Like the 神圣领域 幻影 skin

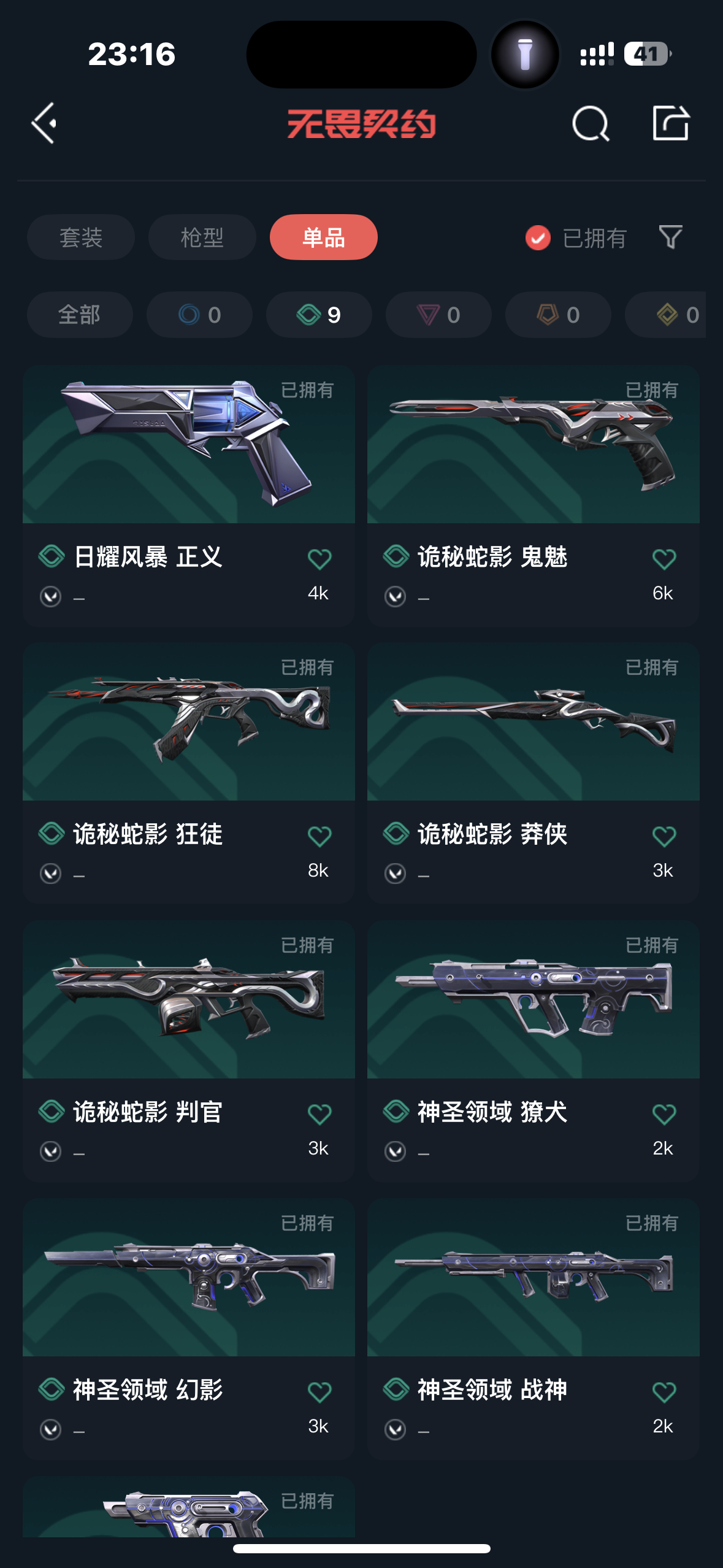tap(319, 1392)
